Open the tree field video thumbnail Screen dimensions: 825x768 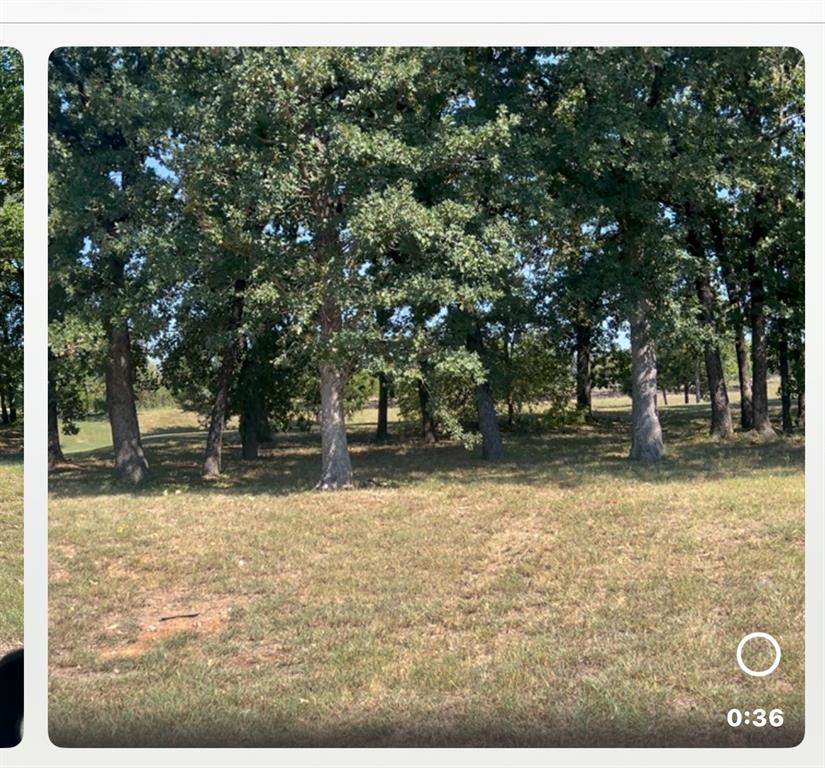[x=425, y=396]
